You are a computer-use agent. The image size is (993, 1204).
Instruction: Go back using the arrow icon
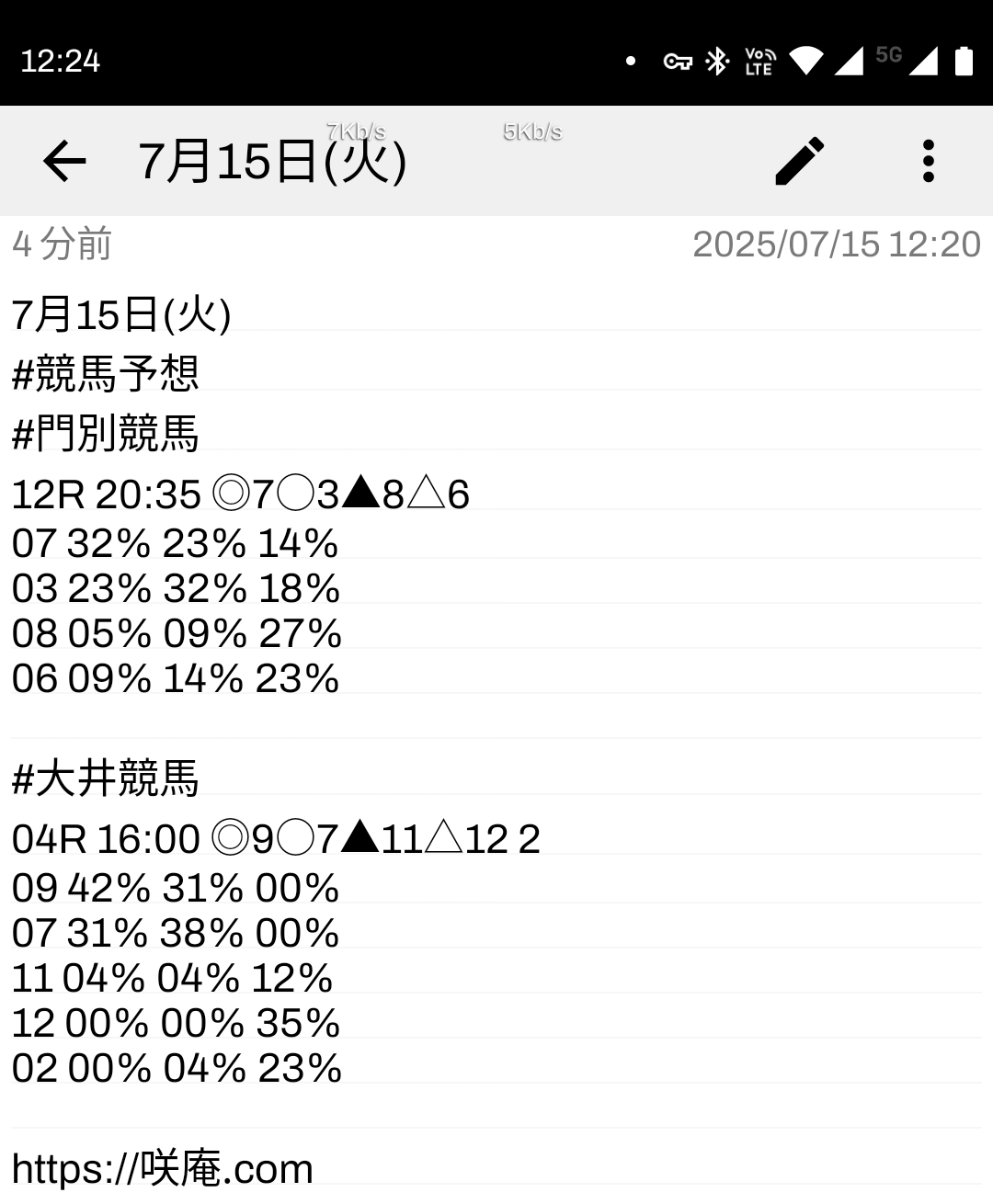(x=64, y=162)
